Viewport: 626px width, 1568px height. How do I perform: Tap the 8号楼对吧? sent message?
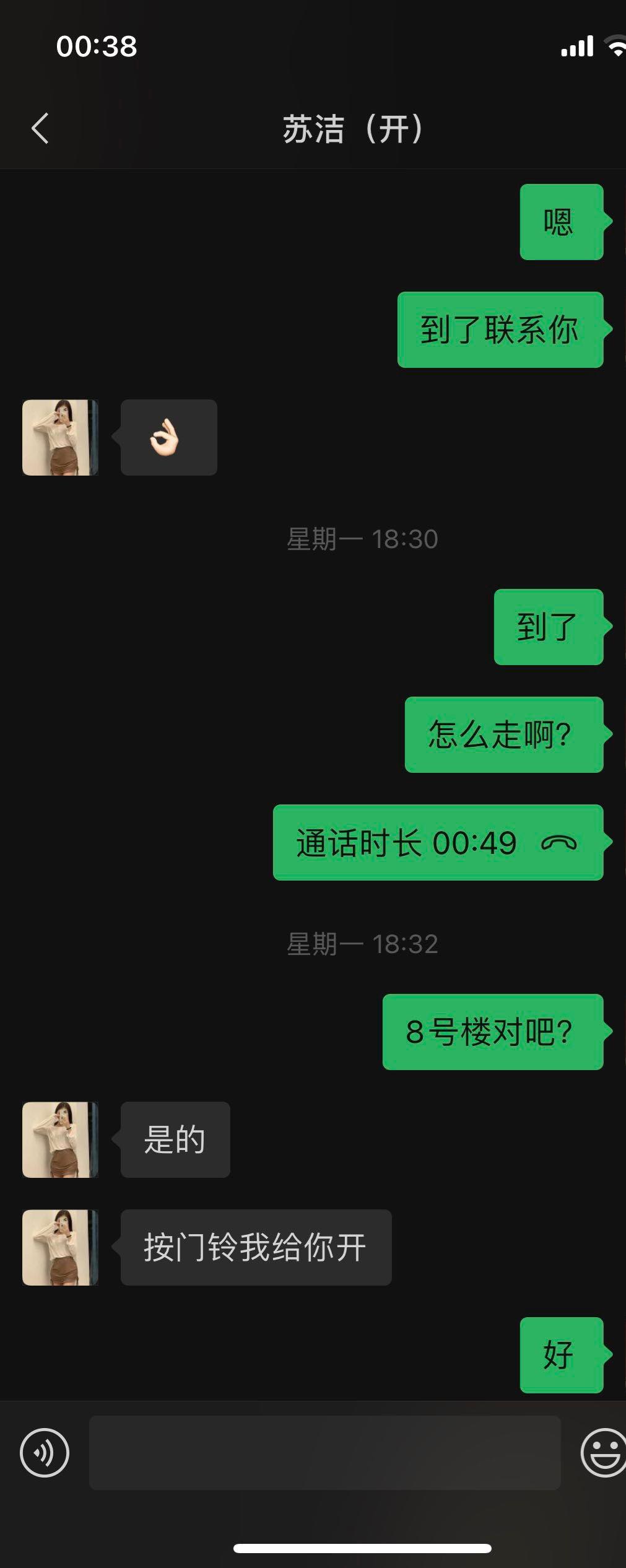(492, 1034)
